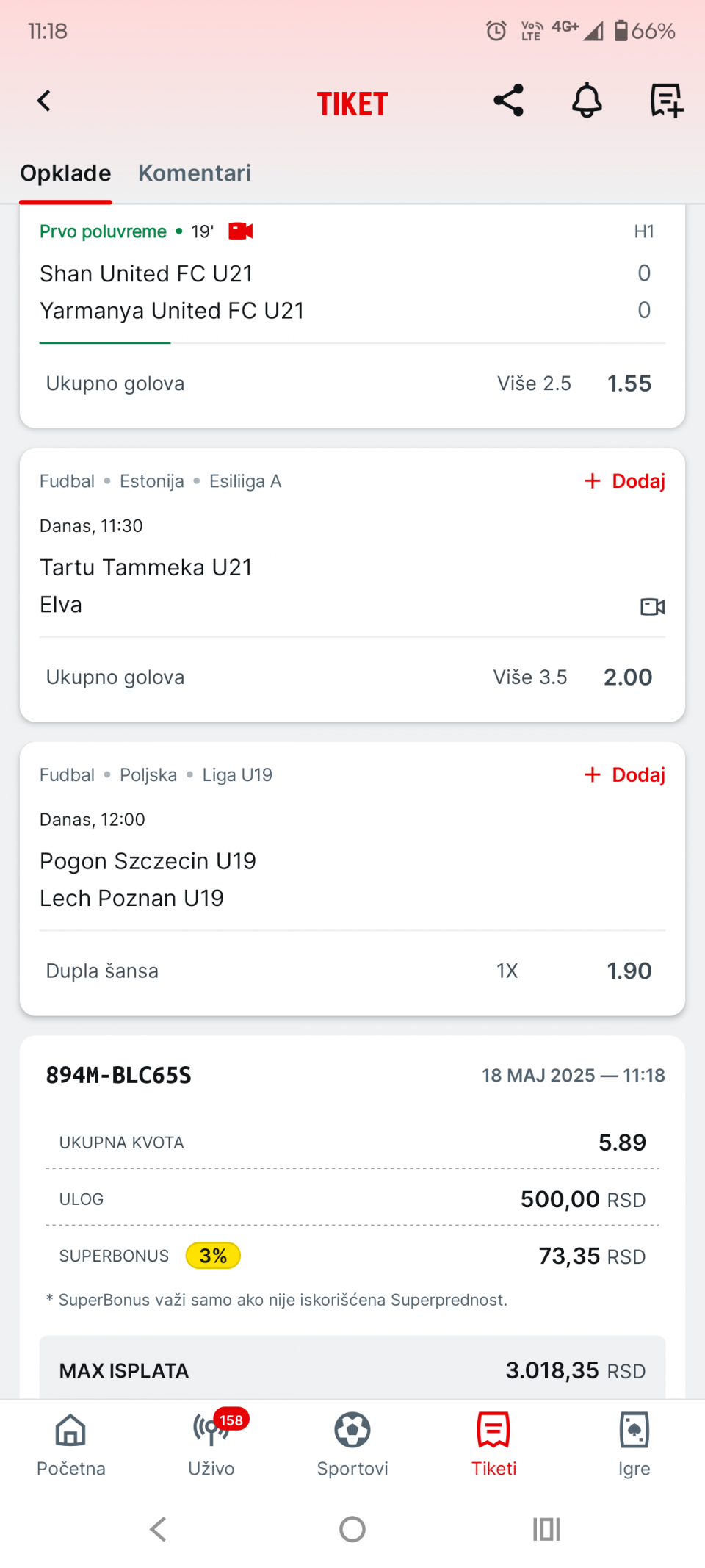Screen dimensions: 705x1568
Task: Switch to the Sportovi tab
Action: pyautogui.click(x=352, y=1445)
